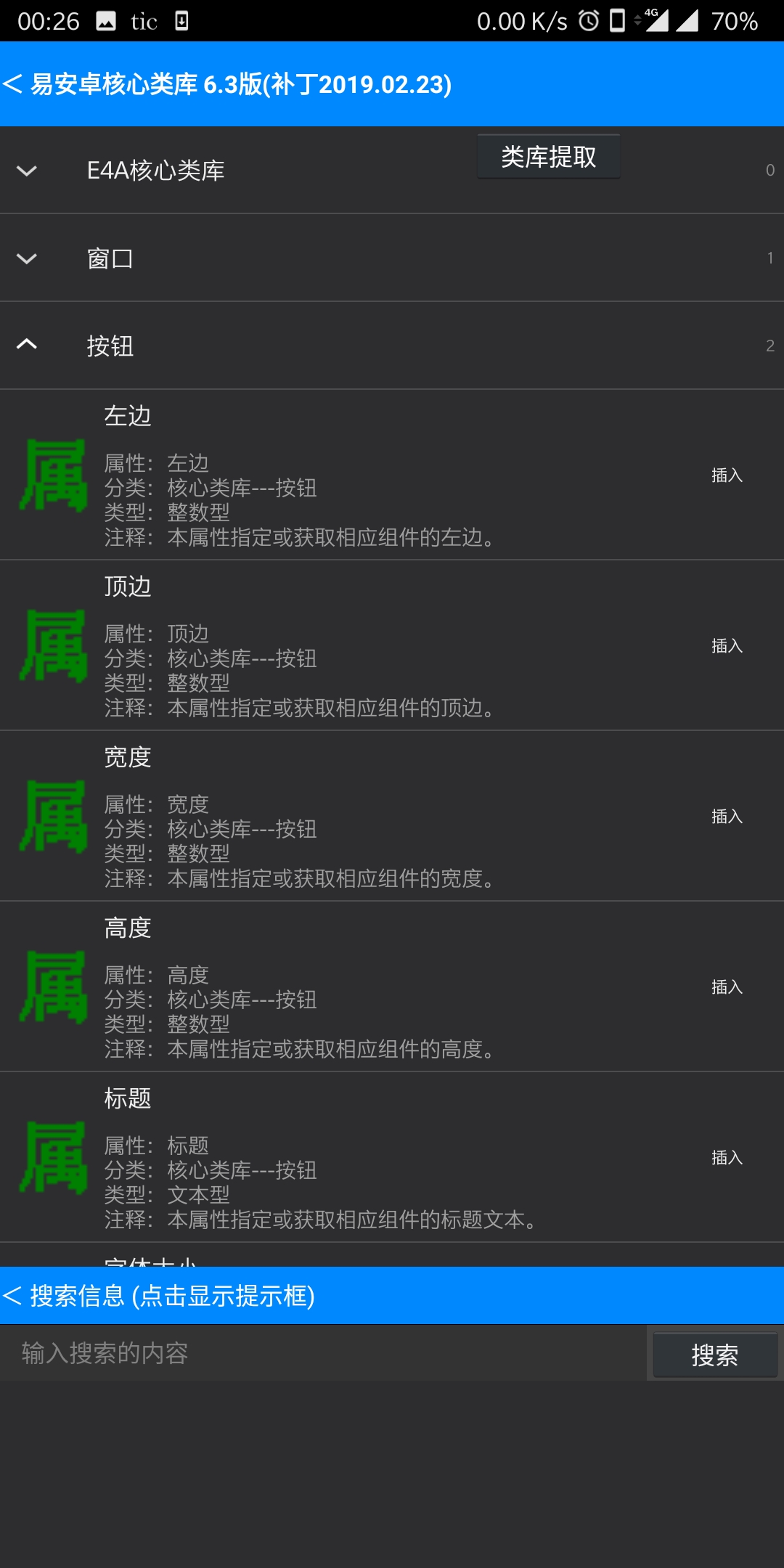784x1568 pixels.
Task: Go back from the 易安卓核心类库 header
Action: pyautogui.click(x=15, y=84)
